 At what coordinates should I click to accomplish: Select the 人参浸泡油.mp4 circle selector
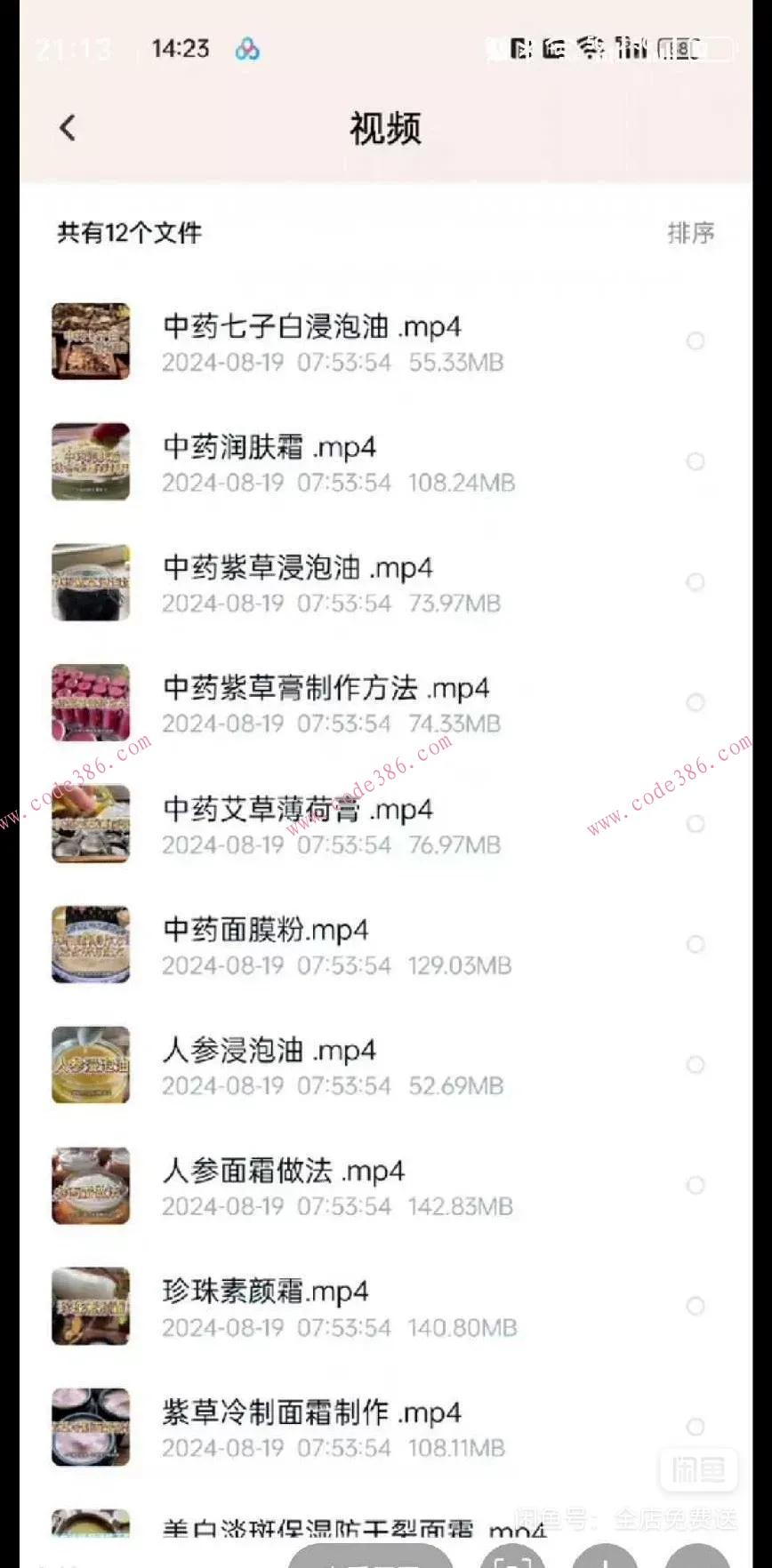pyautogui.click(x=695, y=1064)
